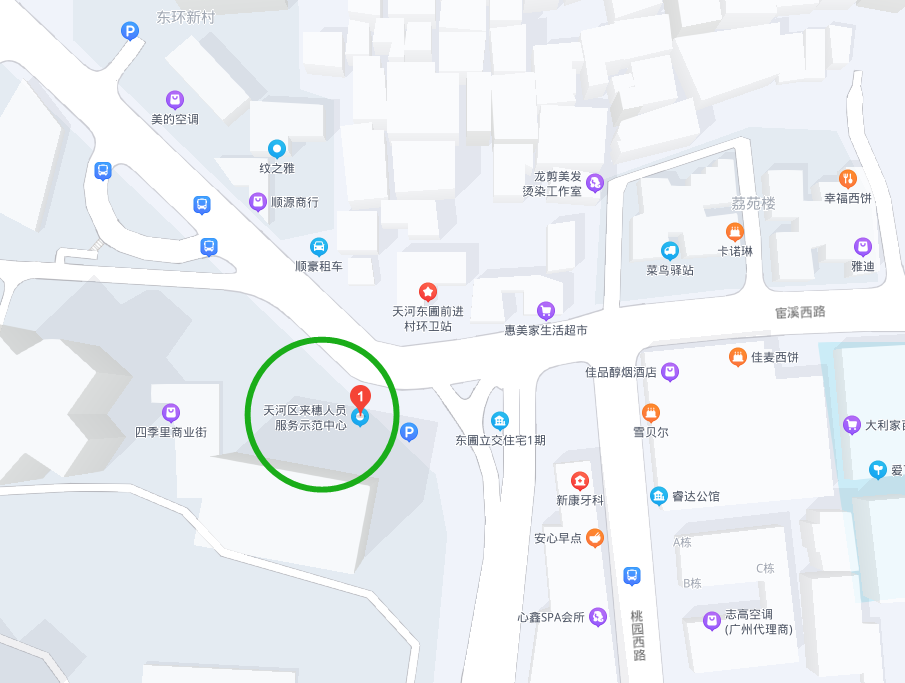Image resolution: width=905 pixels, height=683 pixels.
Task: Tap the 志高空调 shop marker
Action: click(x=712, y=621)
